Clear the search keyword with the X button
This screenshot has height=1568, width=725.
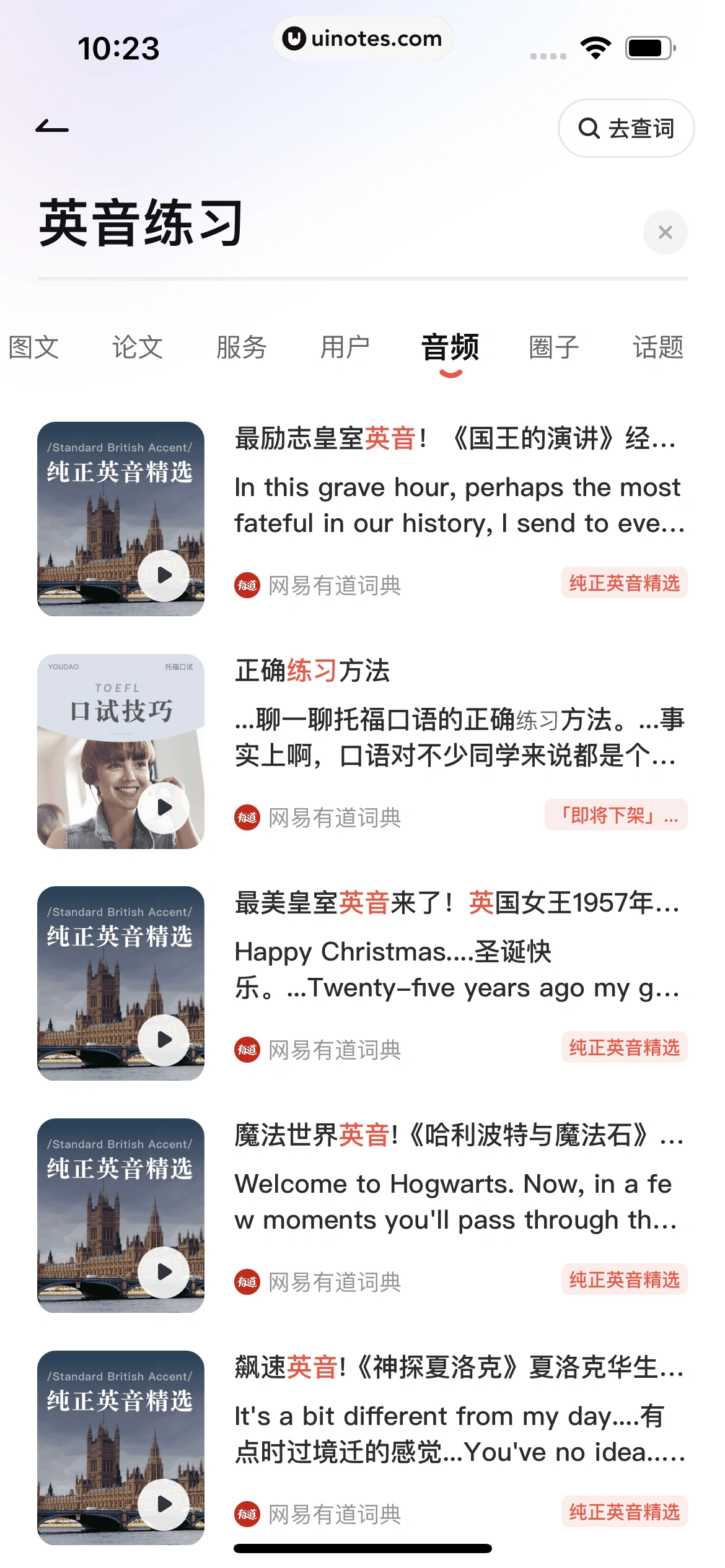[x=665, y=232]
